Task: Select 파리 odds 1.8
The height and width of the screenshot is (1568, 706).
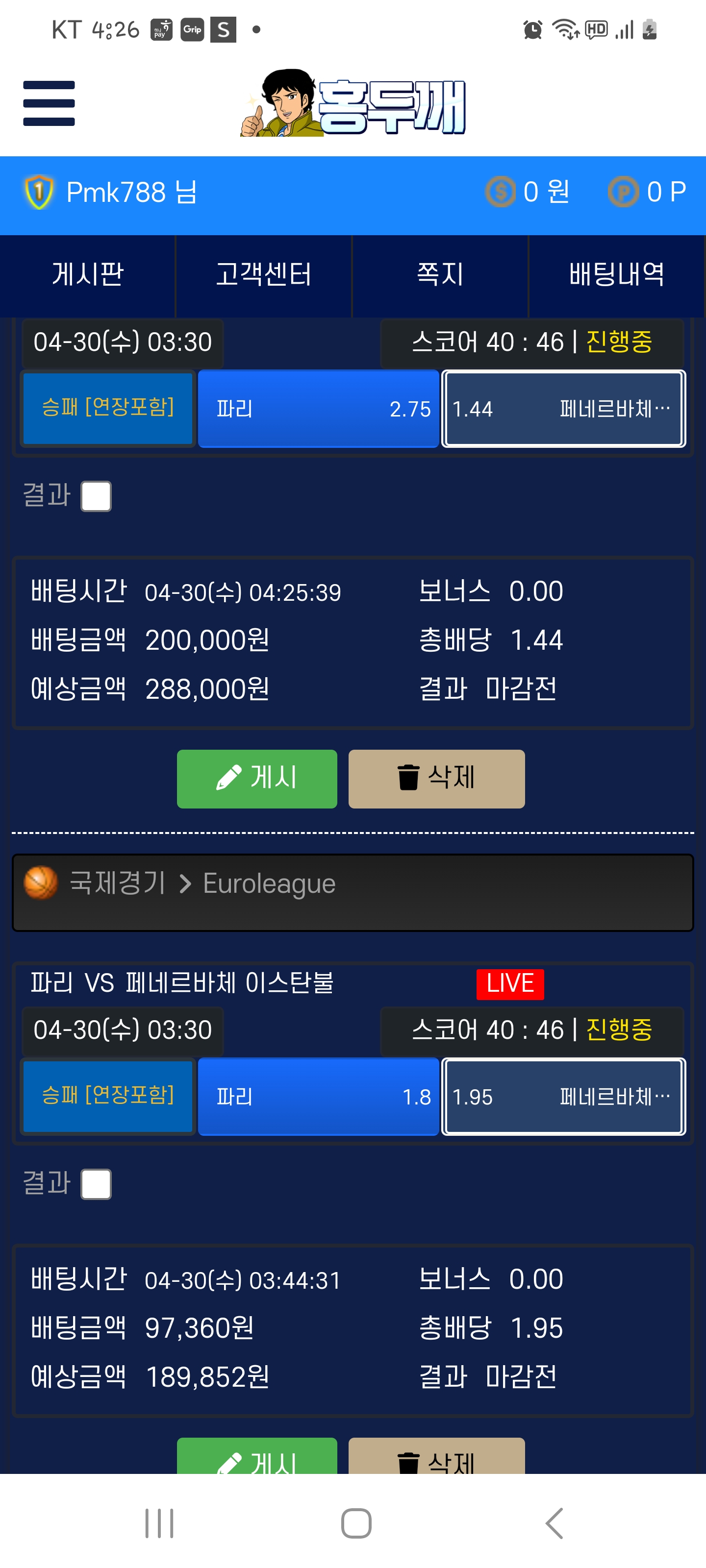Action: pos(319,1097)
